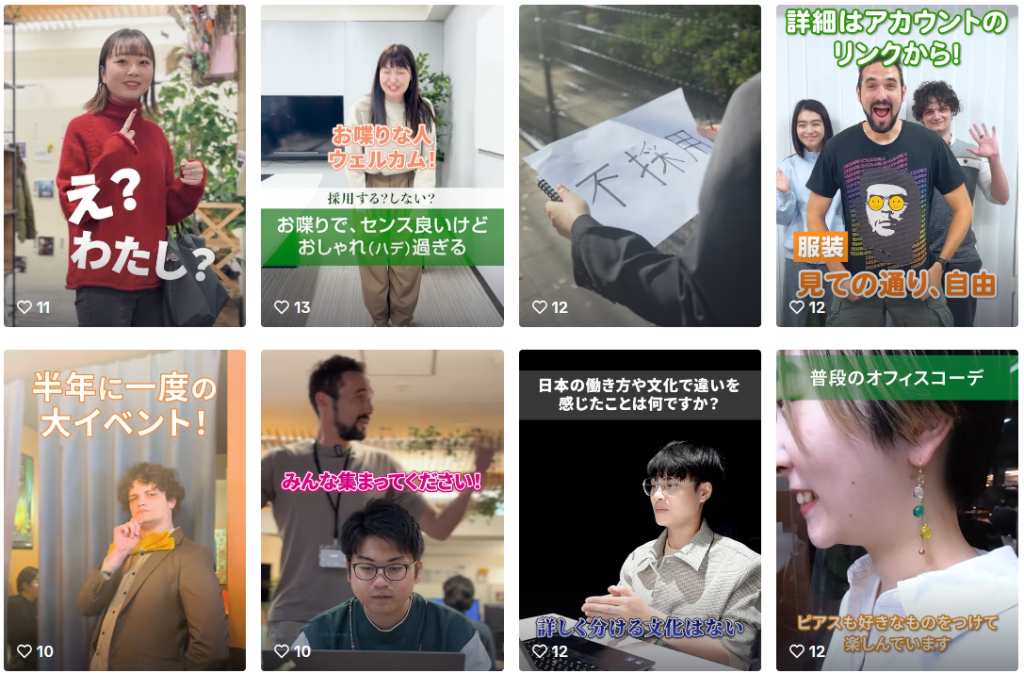Open the 日本の働き方や文化 interview video

tap(639, 510)
